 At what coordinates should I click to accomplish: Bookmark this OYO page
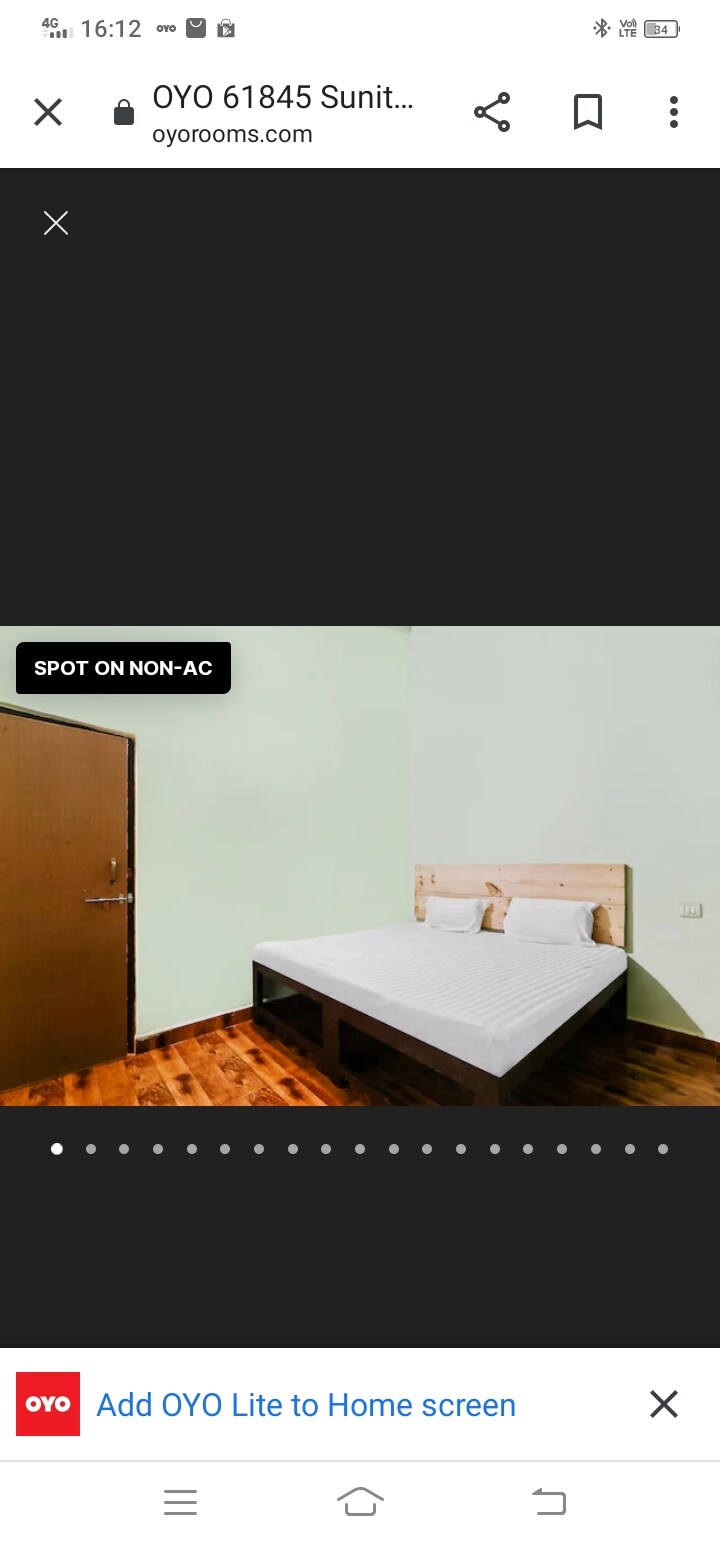pyautogui.click(x=588, y=112)
